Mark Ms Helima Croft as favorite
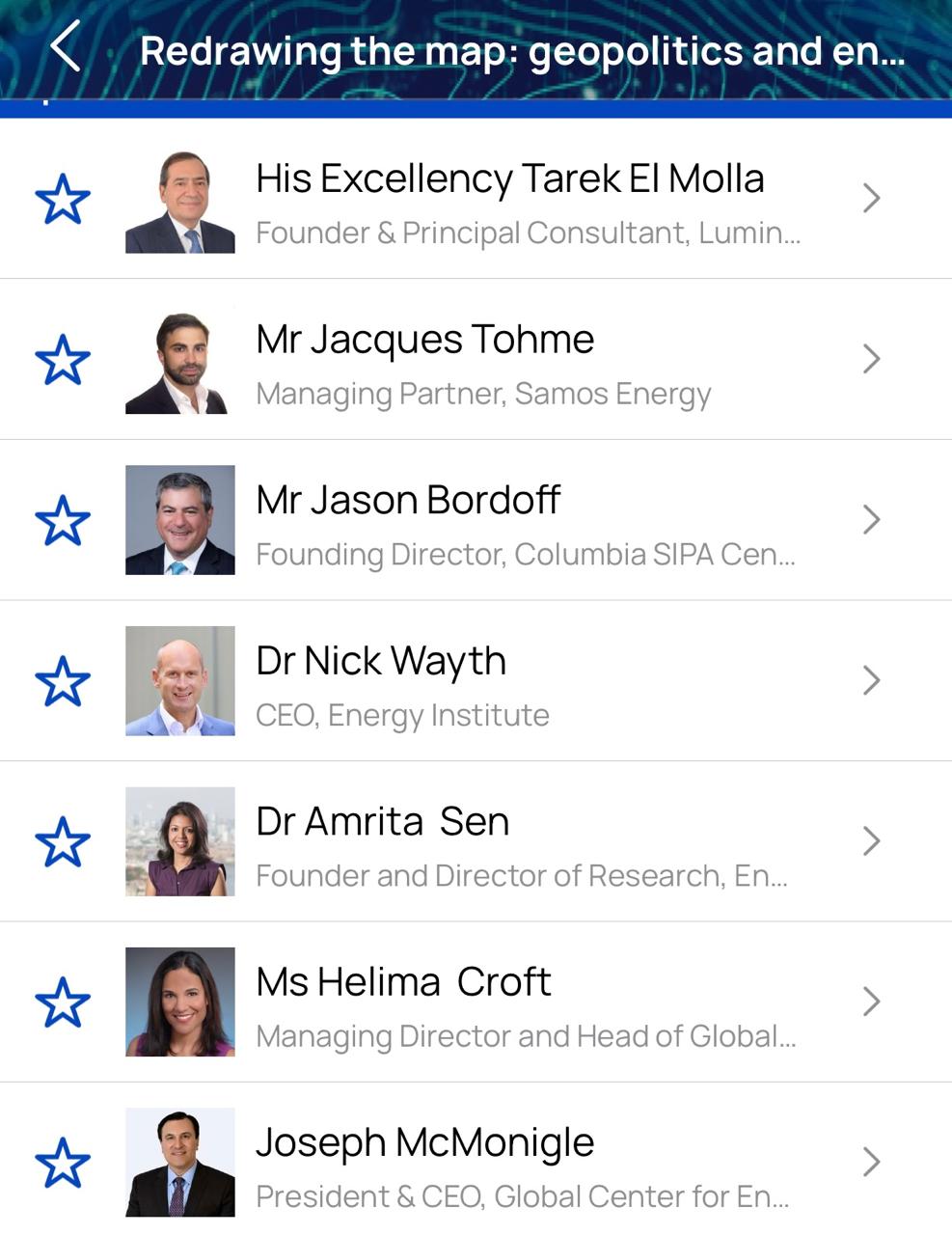 tap(63, 1002)
